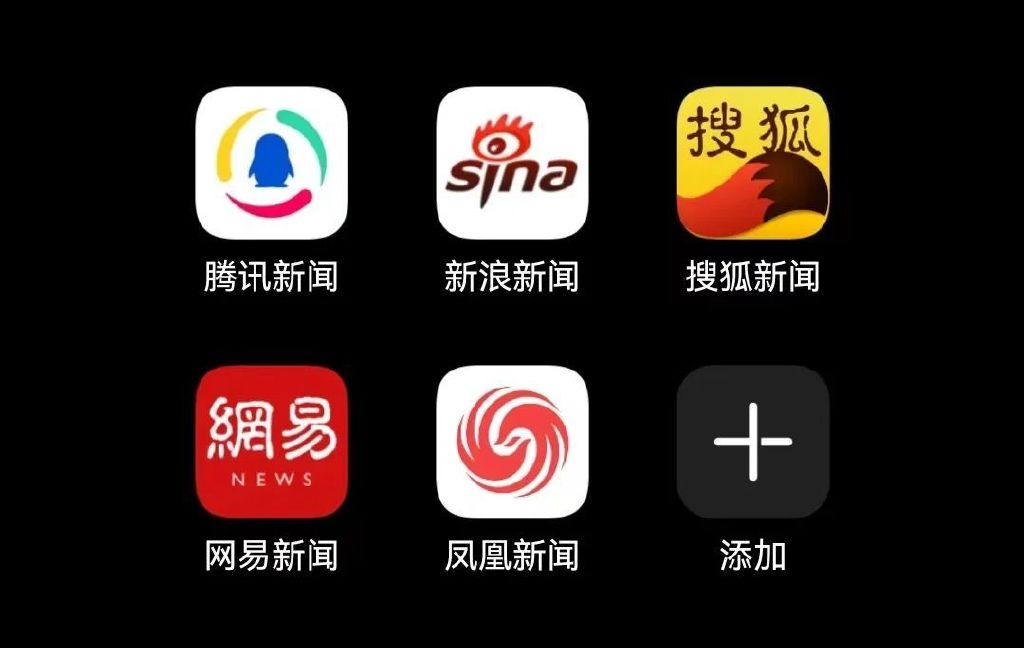Launch 新浪新闻 (sina) app
1024x648 pixels.
512,162
